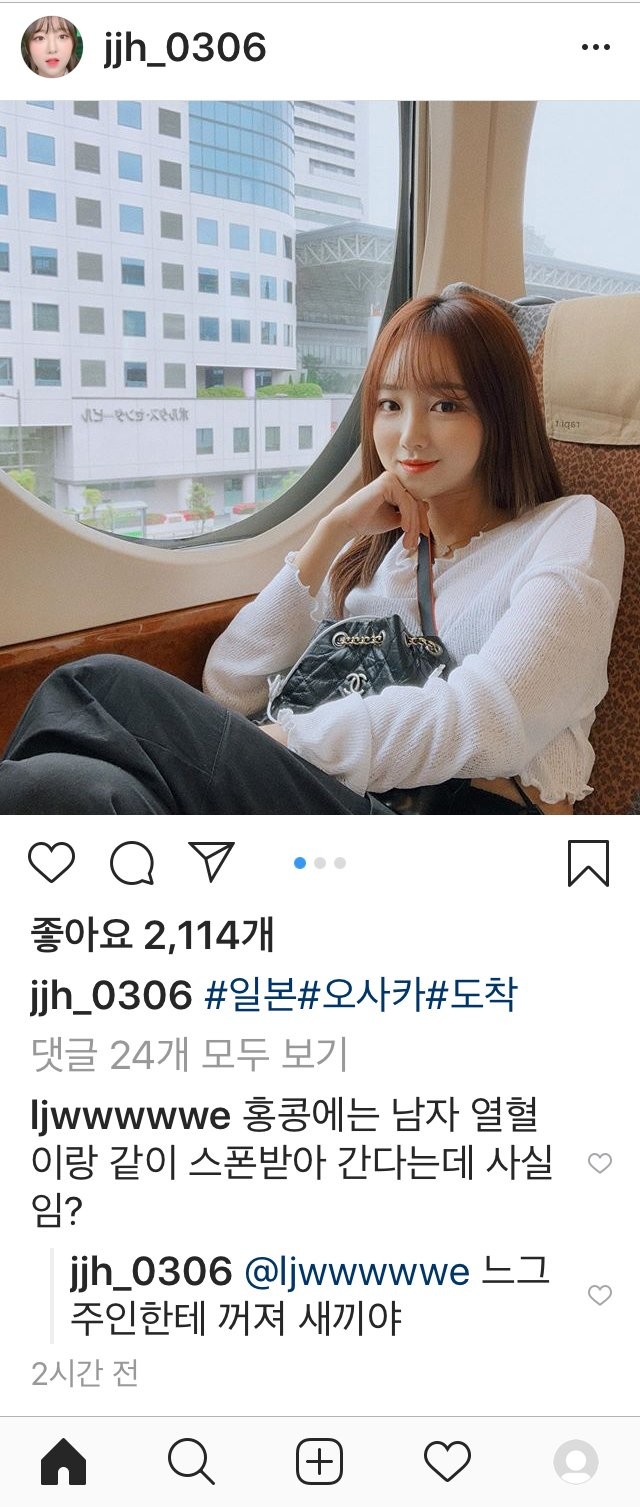Bookmark this post

coord(588,862)
